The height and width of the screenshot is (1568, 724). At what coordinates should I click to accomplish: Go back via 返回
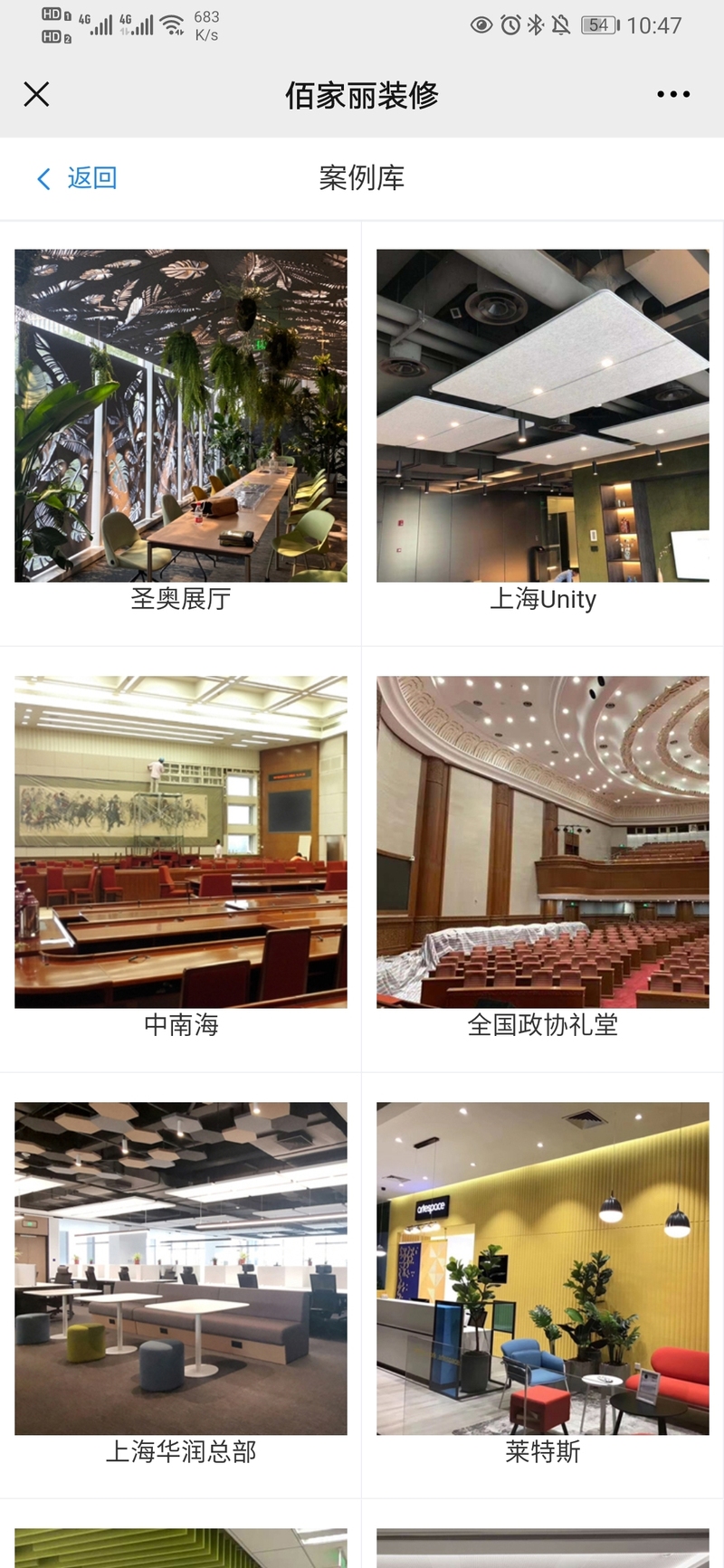[x=77, y=178]
